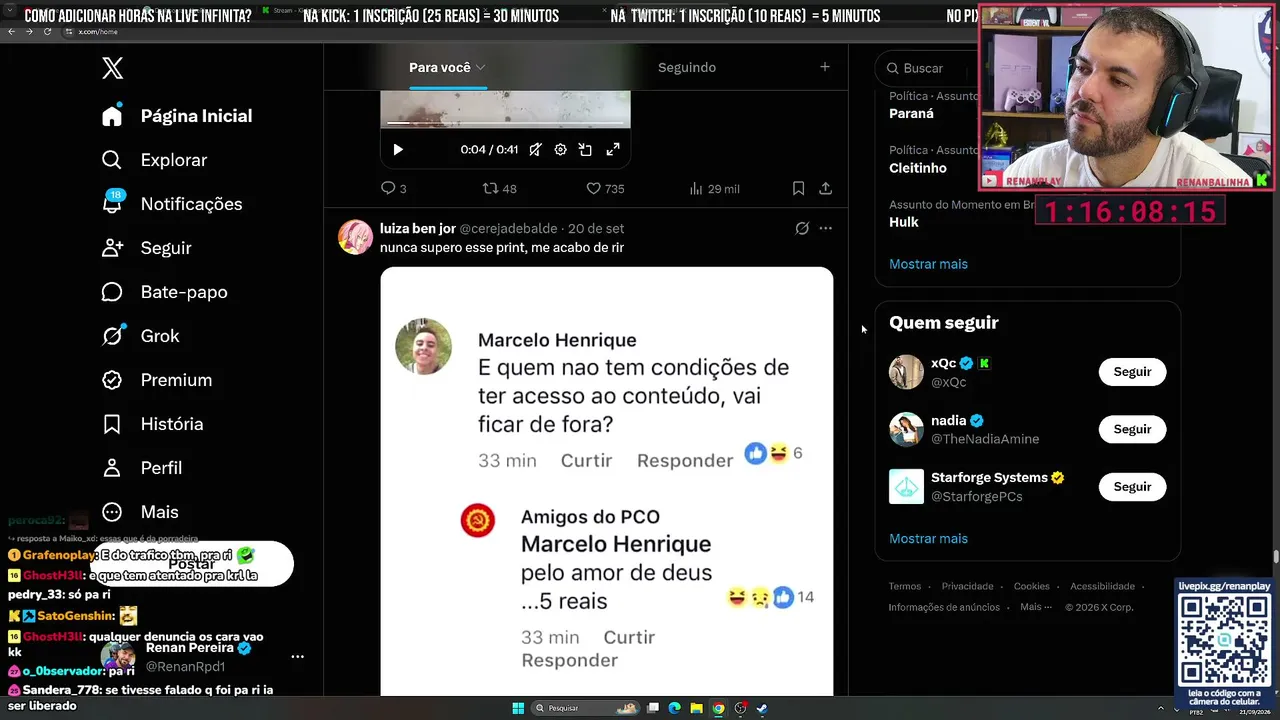Open Perfil page
The width and height of the screenshot is (1280, 720).
(142, 468)
